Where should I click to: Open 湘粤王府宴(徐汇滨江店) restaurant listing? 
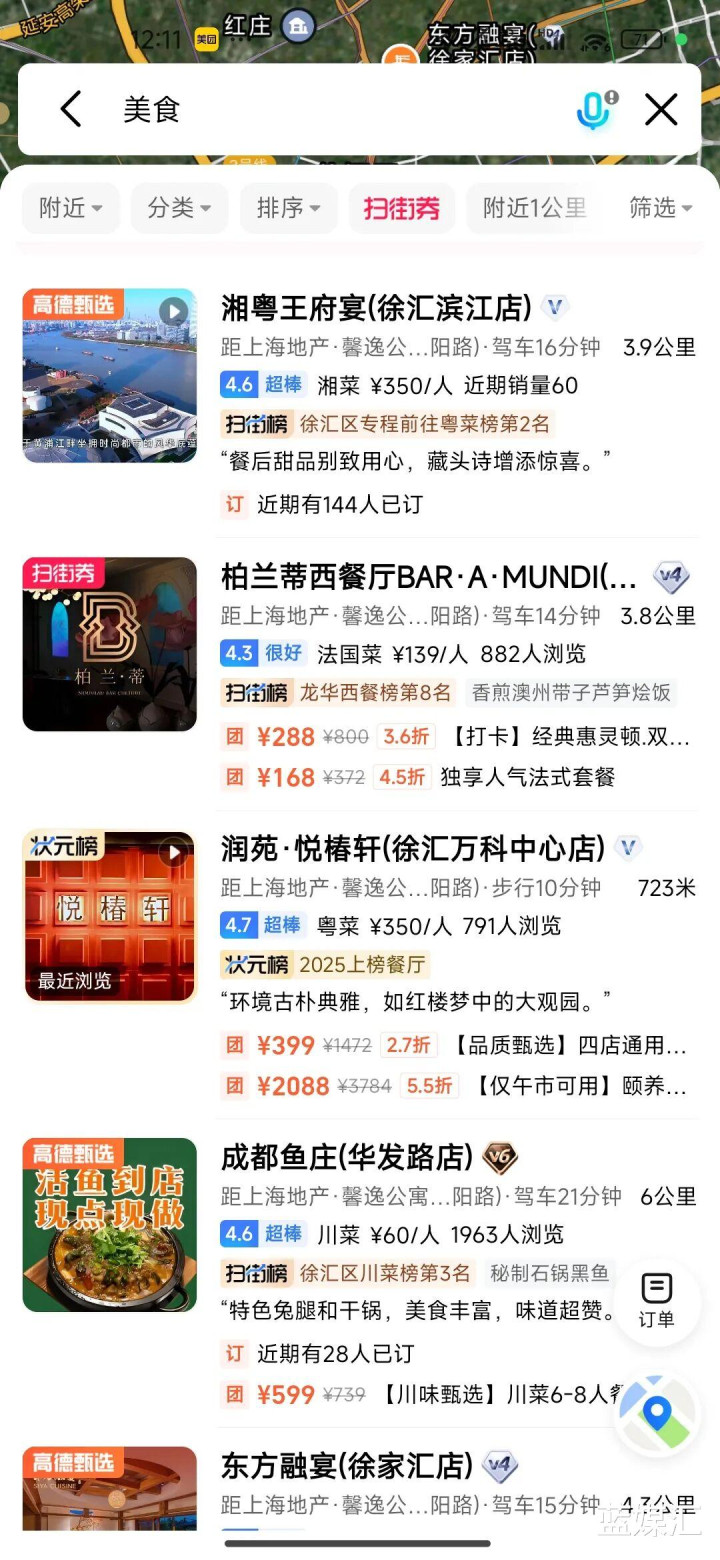[376, 309]
